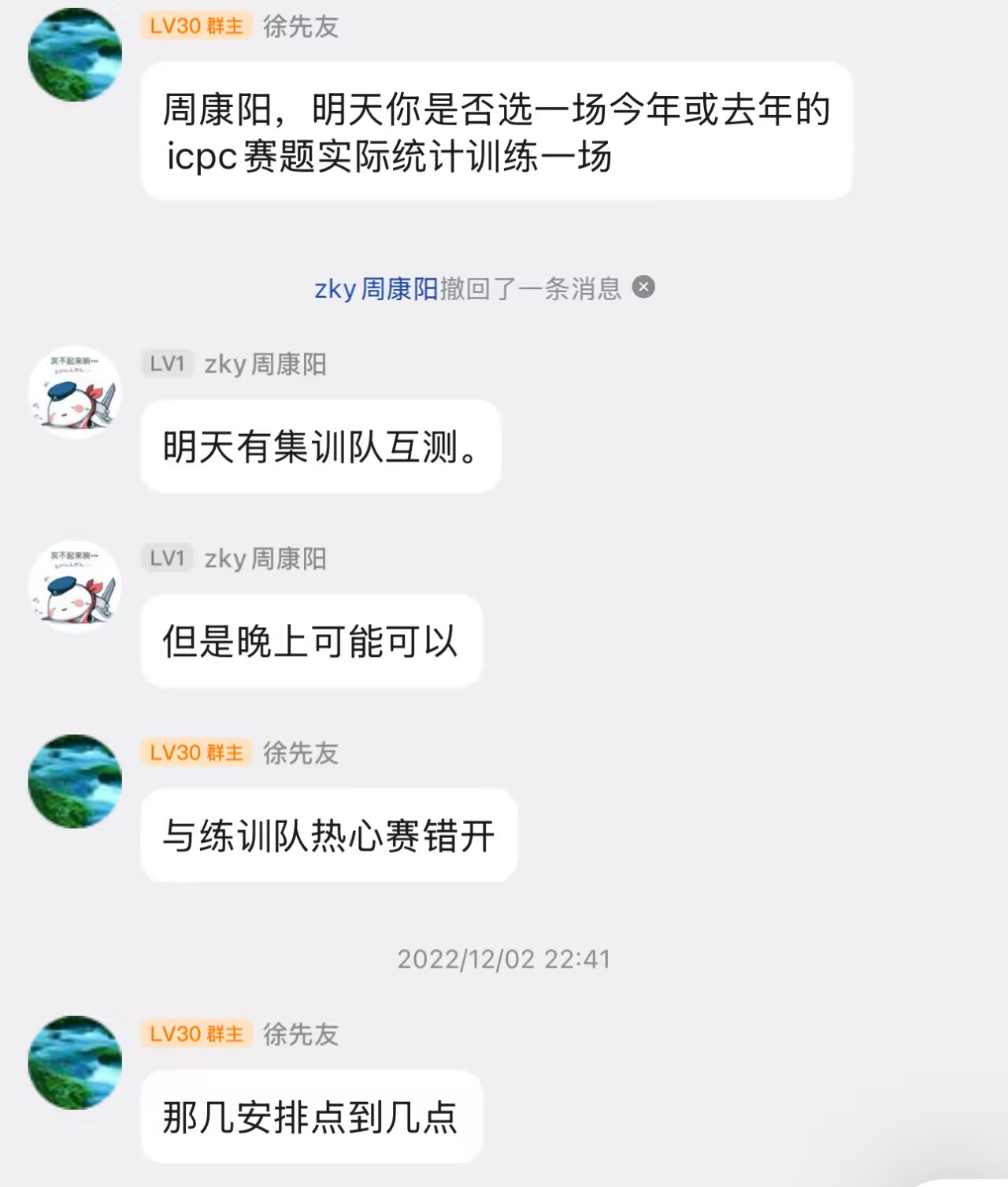The image size is (1008, 1187).
Task: Click the message 但是晚上可能可以
Action: coord(311,640)
